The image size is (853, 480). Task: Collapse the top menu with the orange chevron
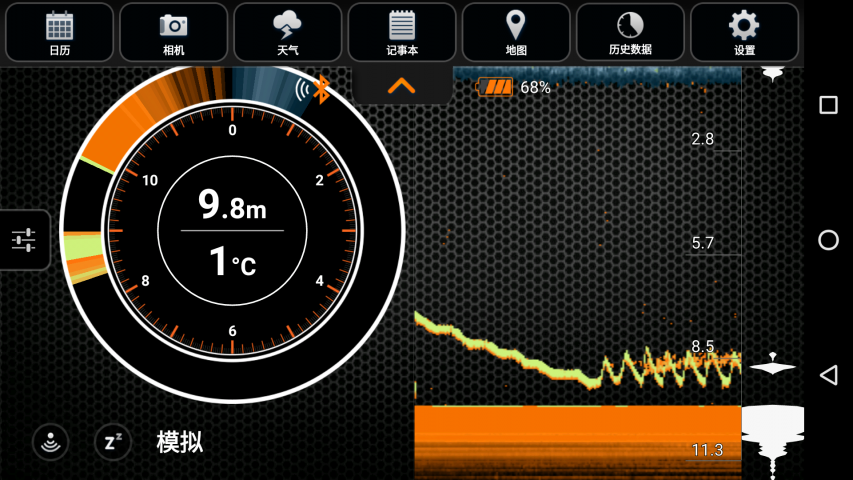402,86
